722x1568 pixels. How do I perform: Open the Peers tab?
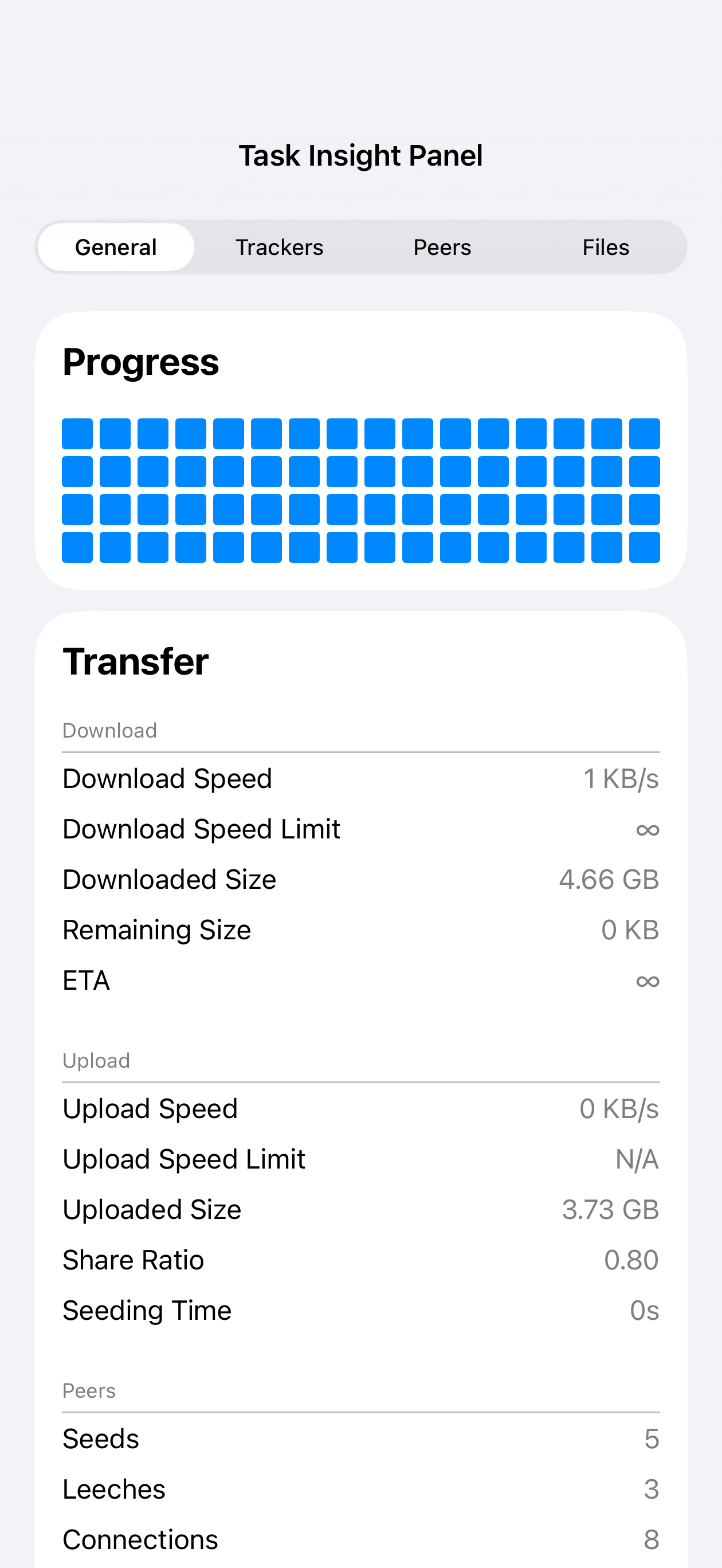coord(442,247)
